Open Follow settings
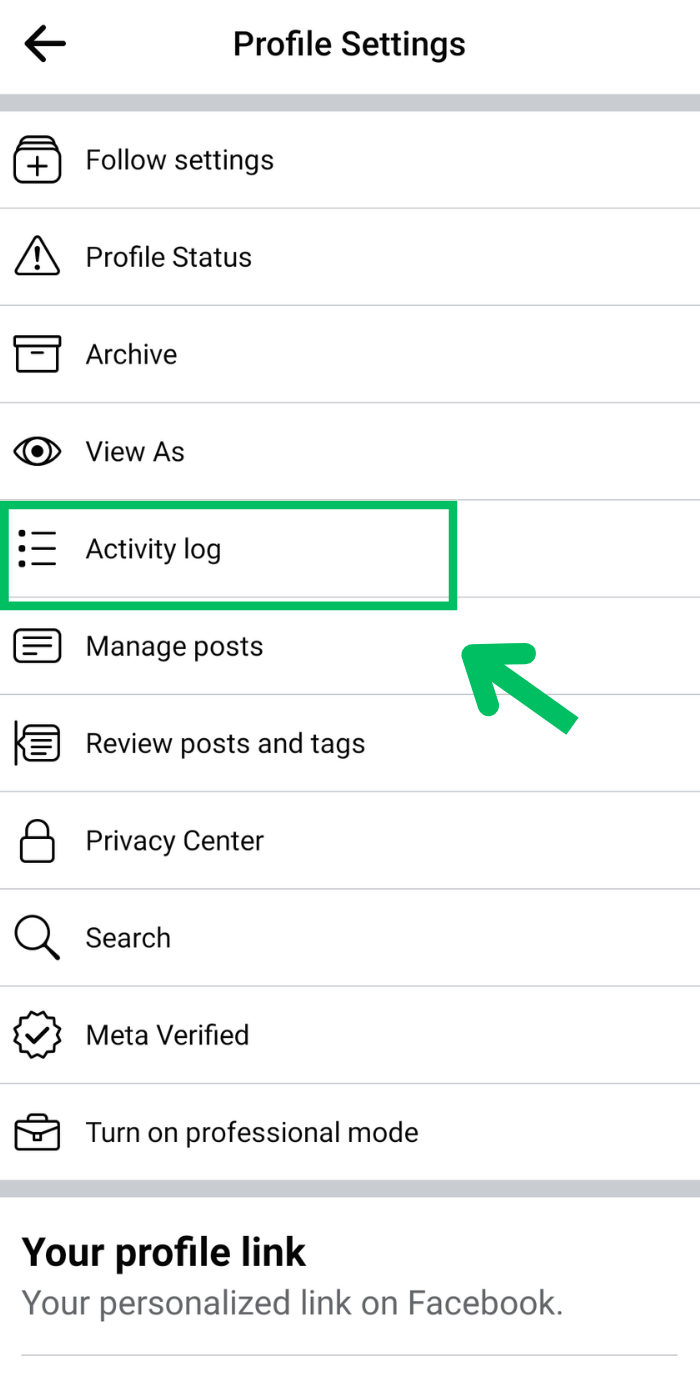 click(179, 160)
